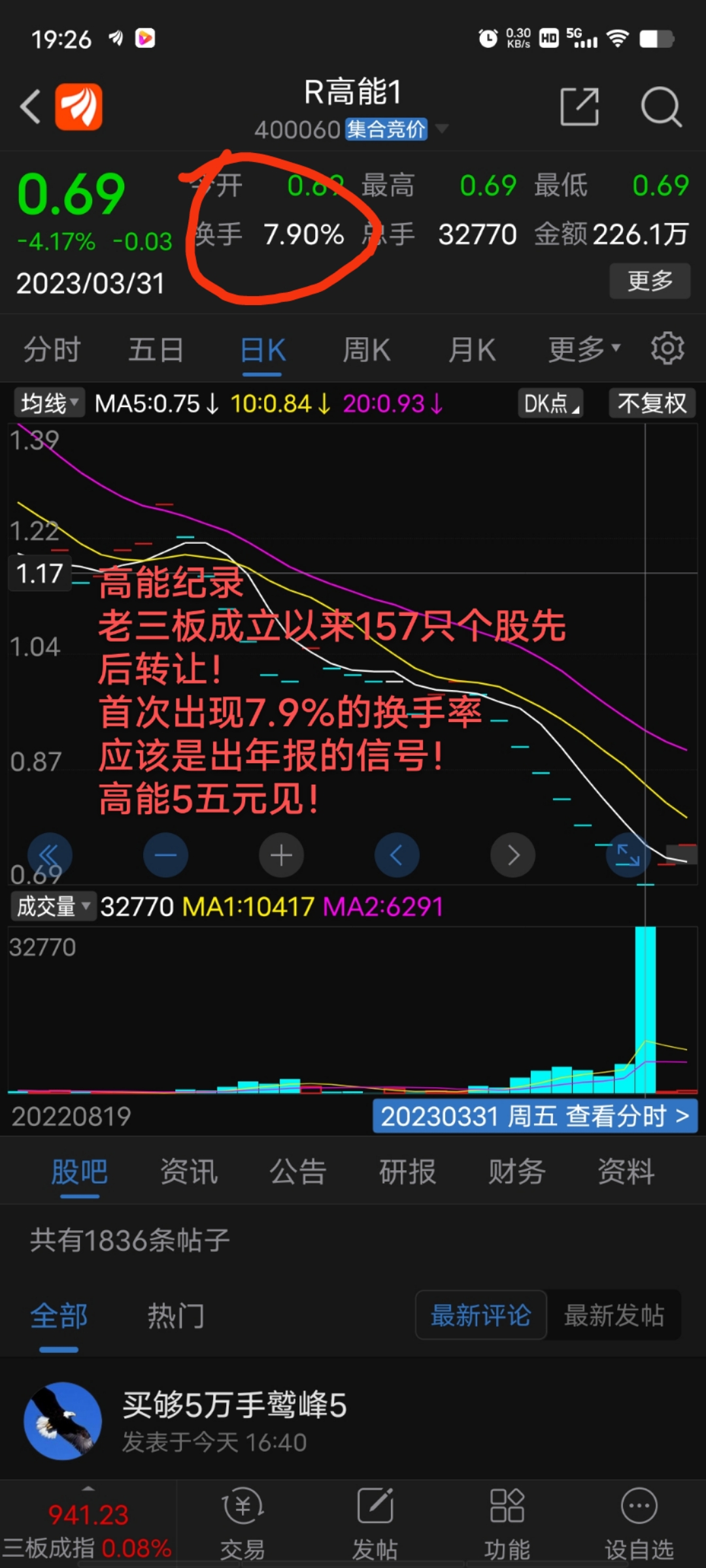
Task: Switch to the 周K tab
Action: tap(366, 348)
